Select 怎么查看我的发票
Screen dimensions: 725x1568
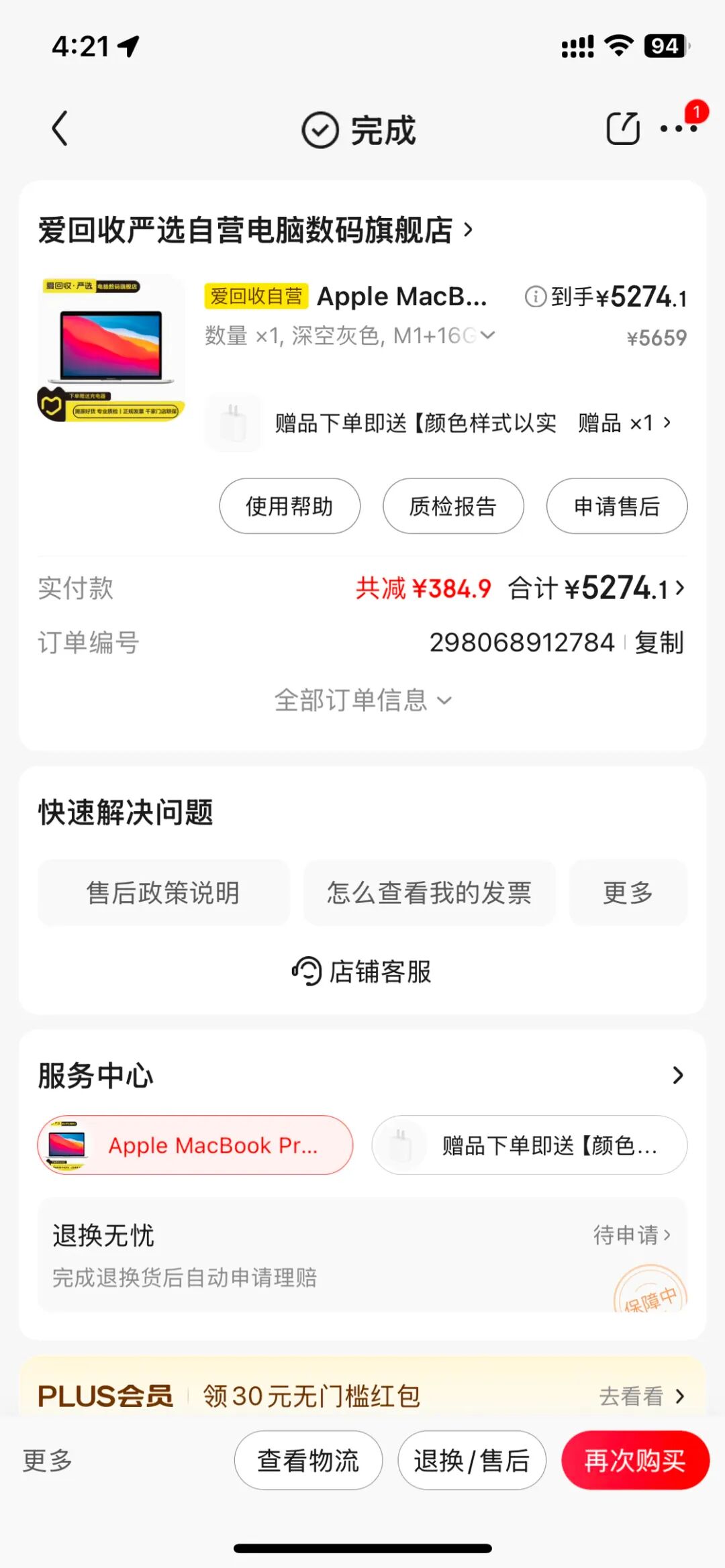coord(429,892)
